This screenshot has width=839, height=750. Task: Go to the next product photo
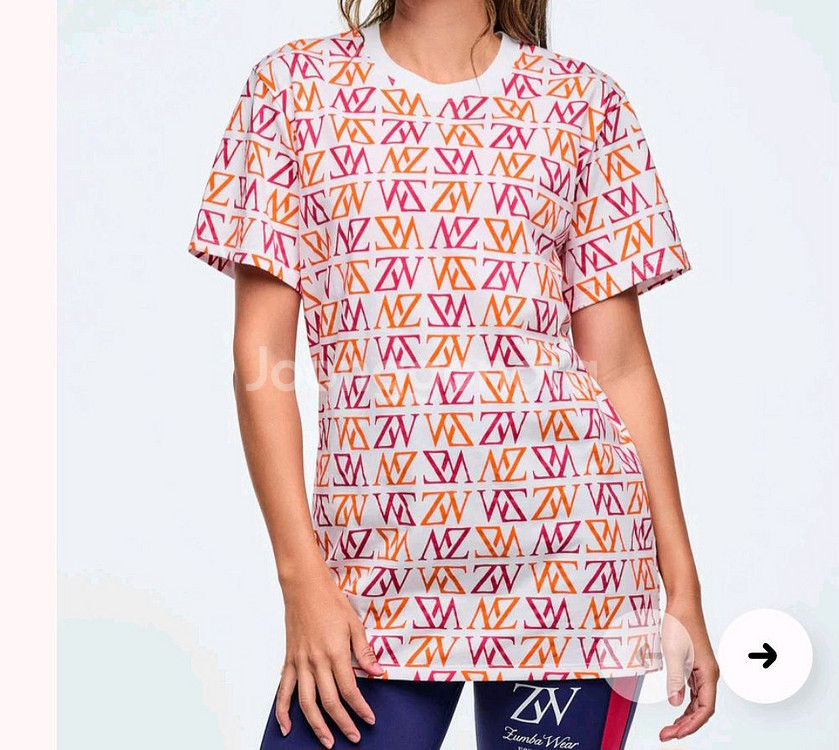click(765, 655)
